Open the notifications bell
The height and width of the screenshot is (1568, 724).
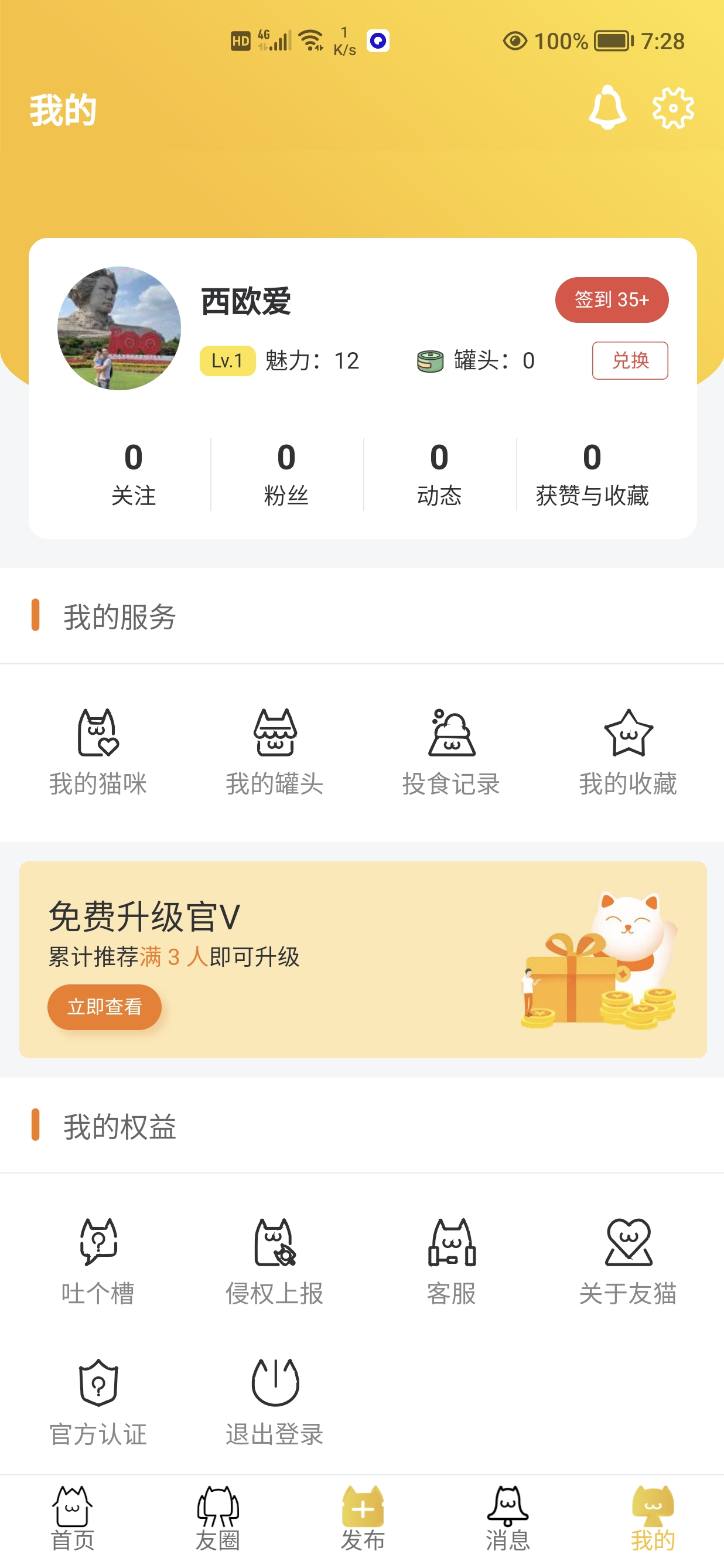click(x=607, y=108)
